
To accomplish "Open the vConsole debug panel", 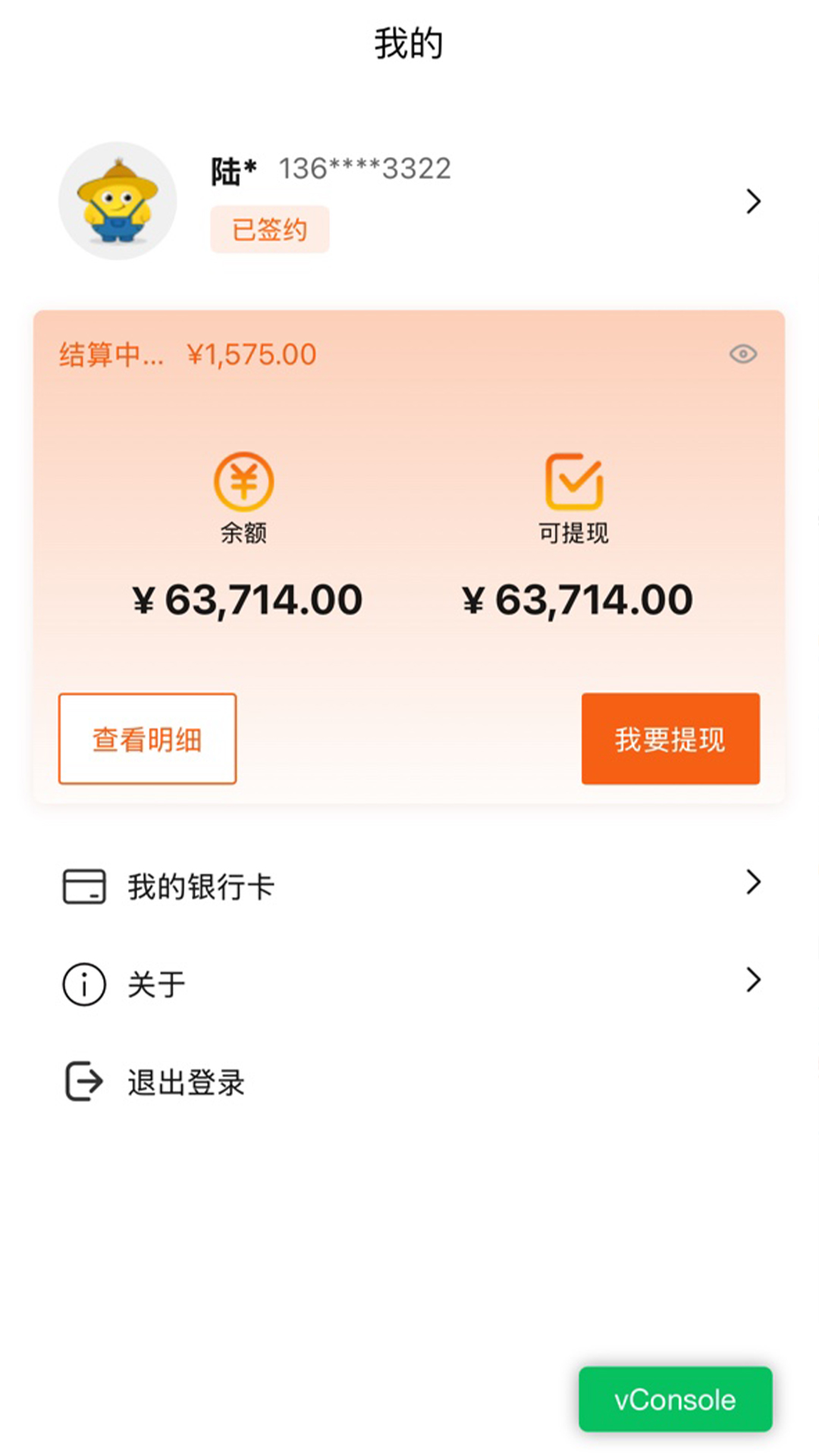I will coord(675,1400).
